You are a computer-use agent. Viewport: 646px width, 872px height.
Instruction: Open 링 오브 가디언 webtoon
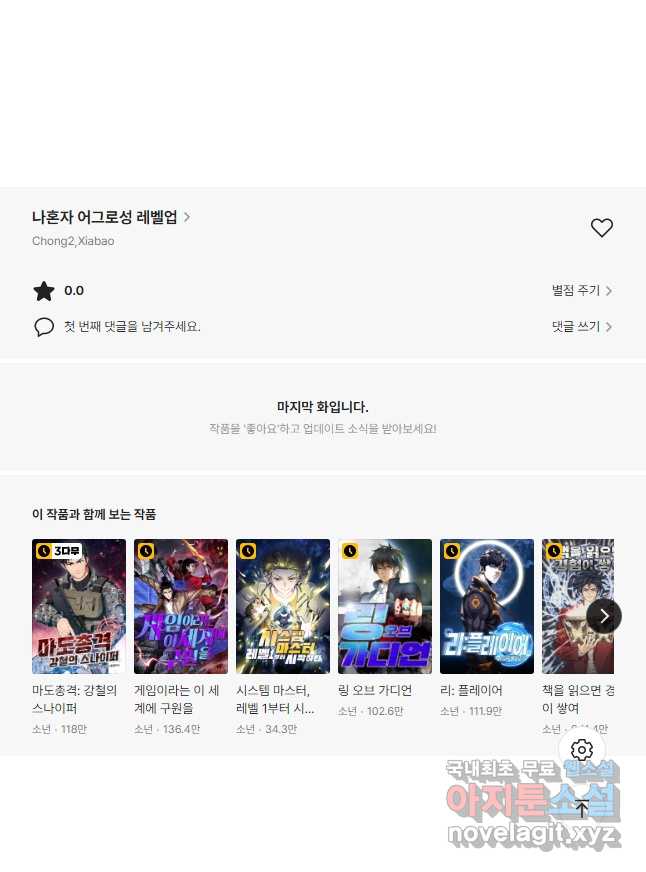[385, 607]
